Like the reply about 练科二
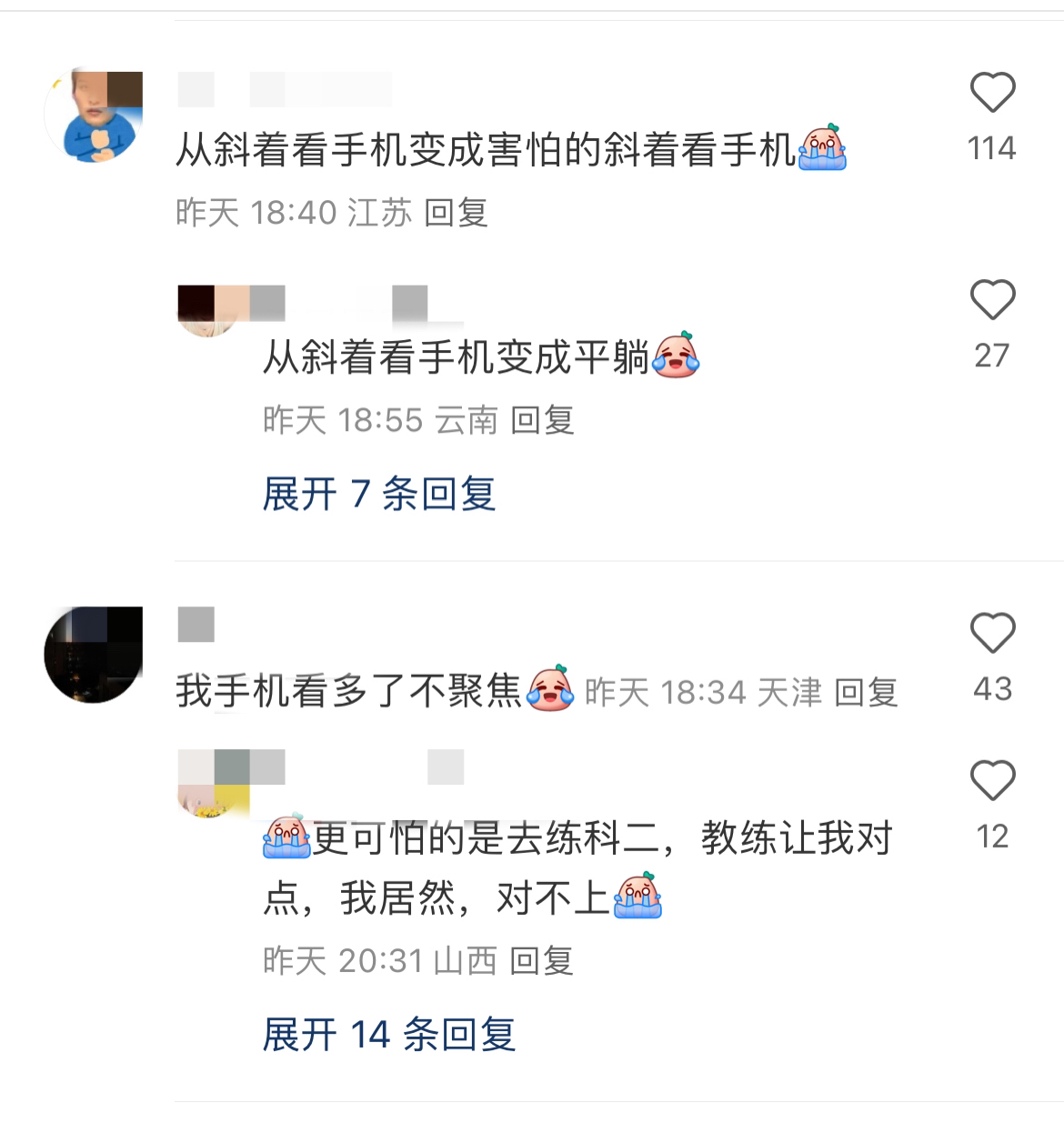Viewport: 1064px width, 1143px height. tap(992, 781)
